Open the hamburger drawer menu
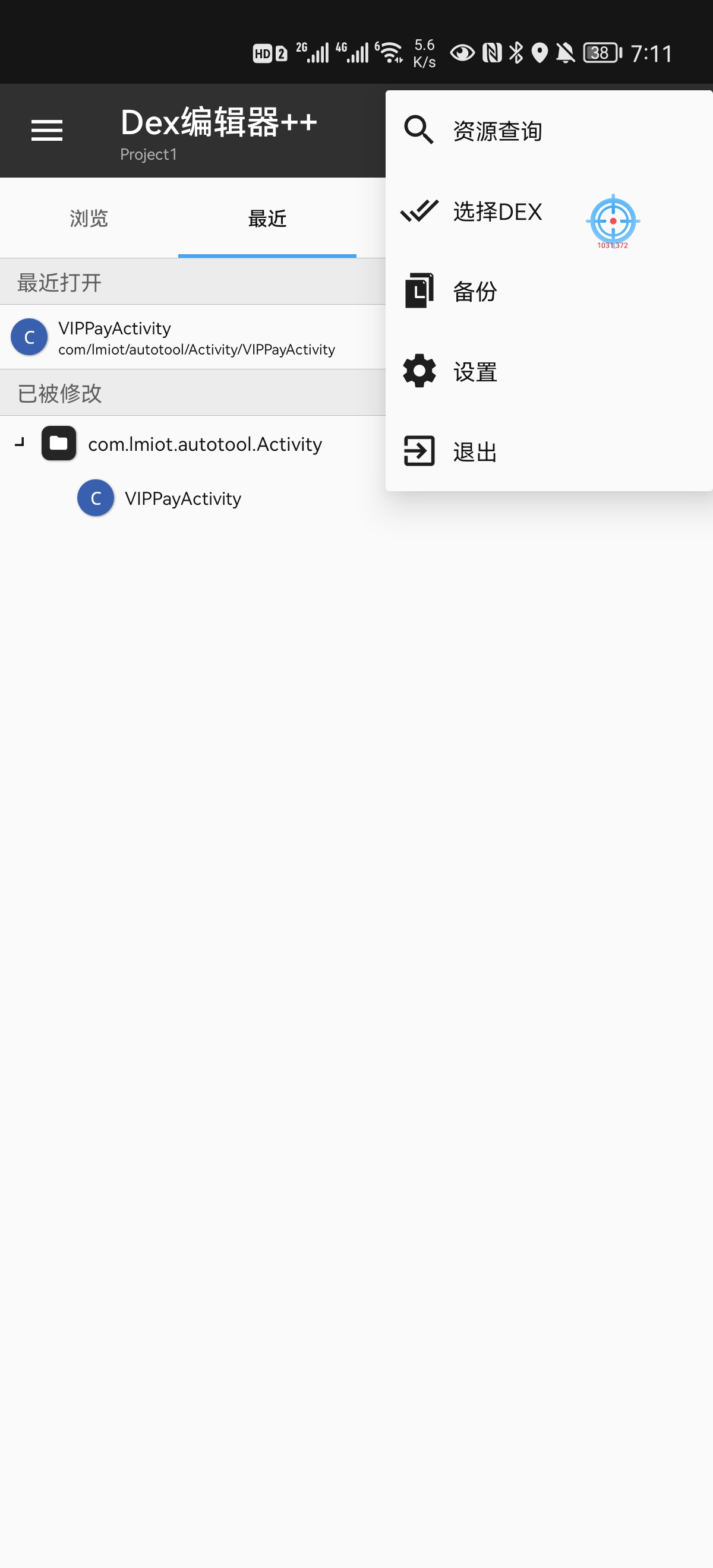Viewport: 713px width, 1568px height. point(47,130)
